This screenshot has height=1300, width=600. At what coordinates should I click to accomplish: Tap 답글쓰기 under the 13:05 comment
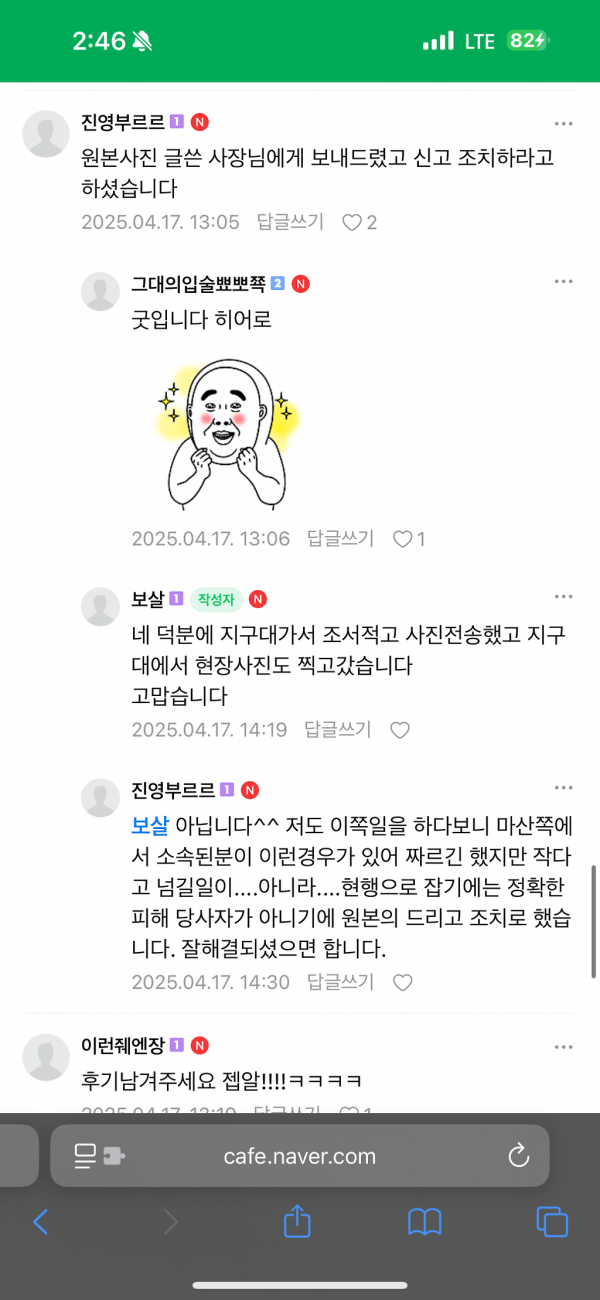[290, 222]
